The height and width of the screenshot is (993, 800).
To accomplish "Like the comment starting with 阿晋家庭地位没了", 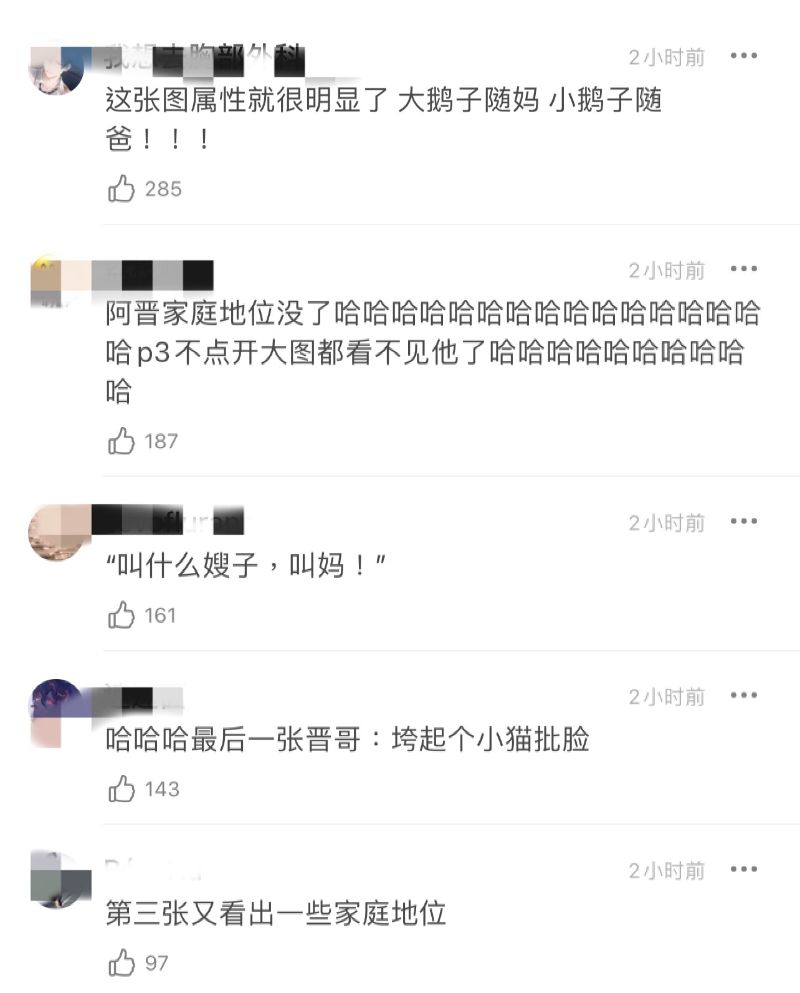I will point(122,440).
